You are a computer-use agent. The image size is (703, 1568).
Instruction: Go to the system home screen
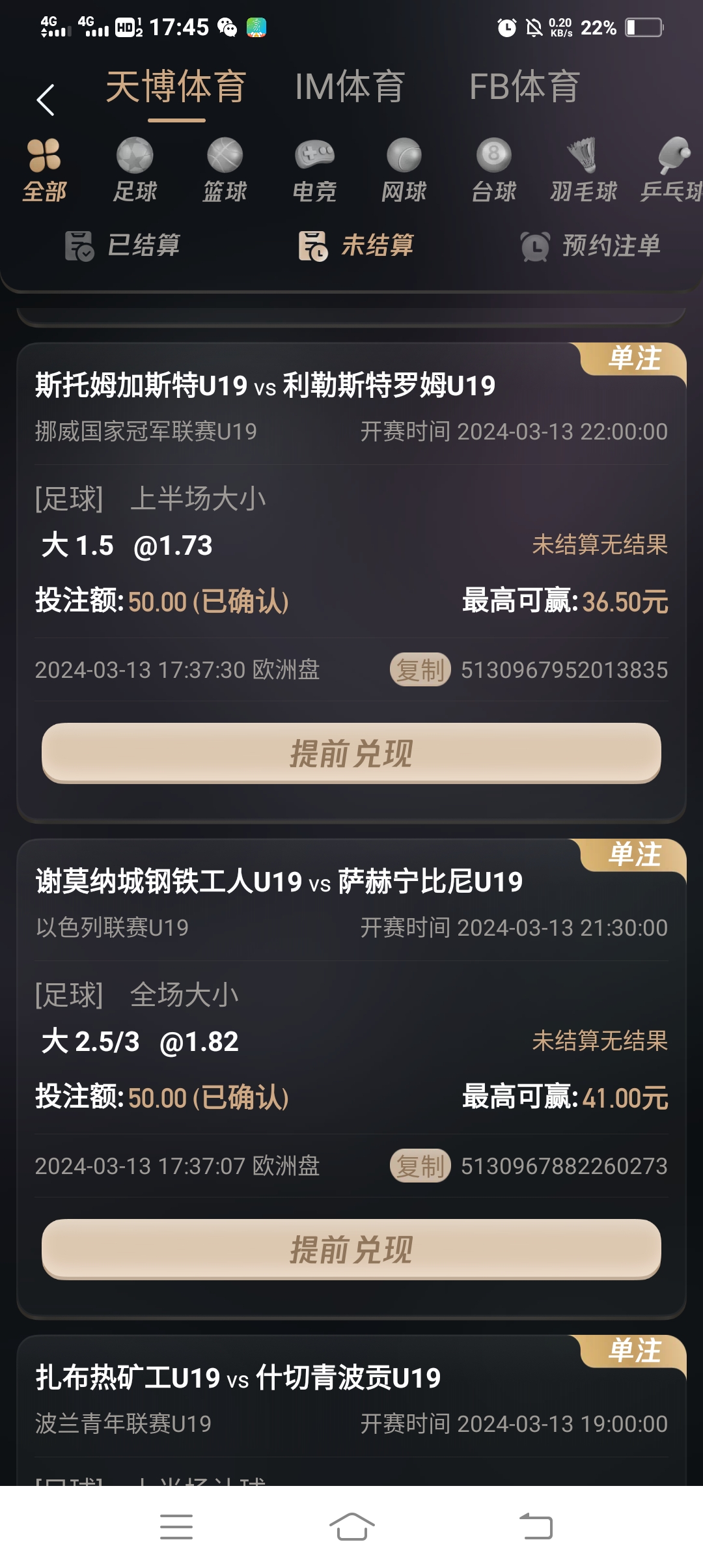351,1526
